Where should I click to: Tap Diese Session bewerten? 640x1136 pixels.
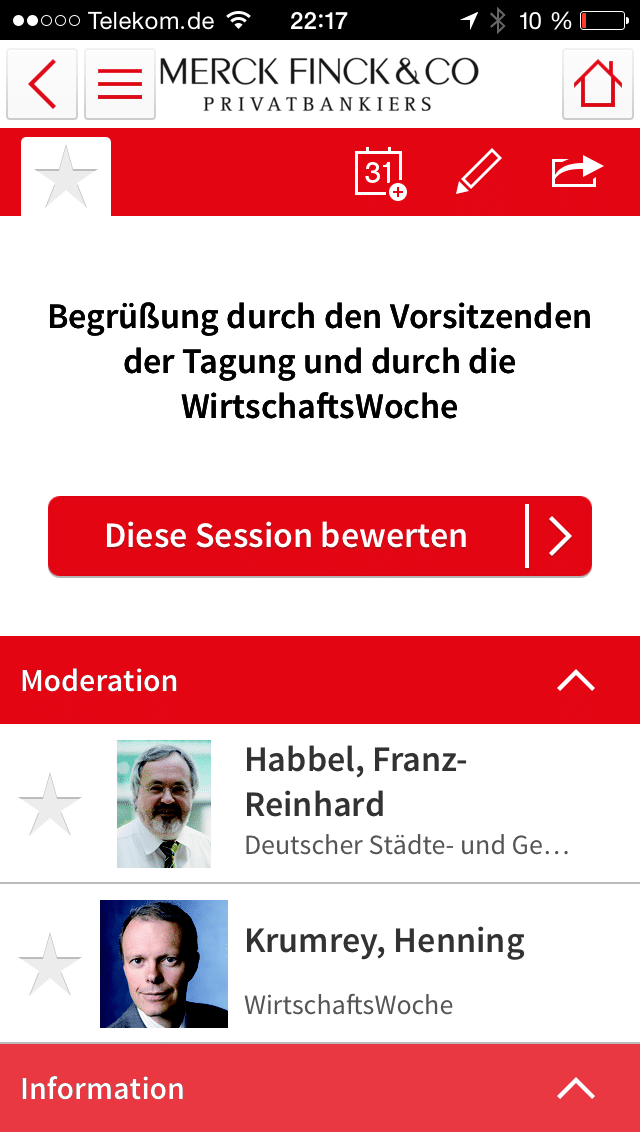[320, 536]
